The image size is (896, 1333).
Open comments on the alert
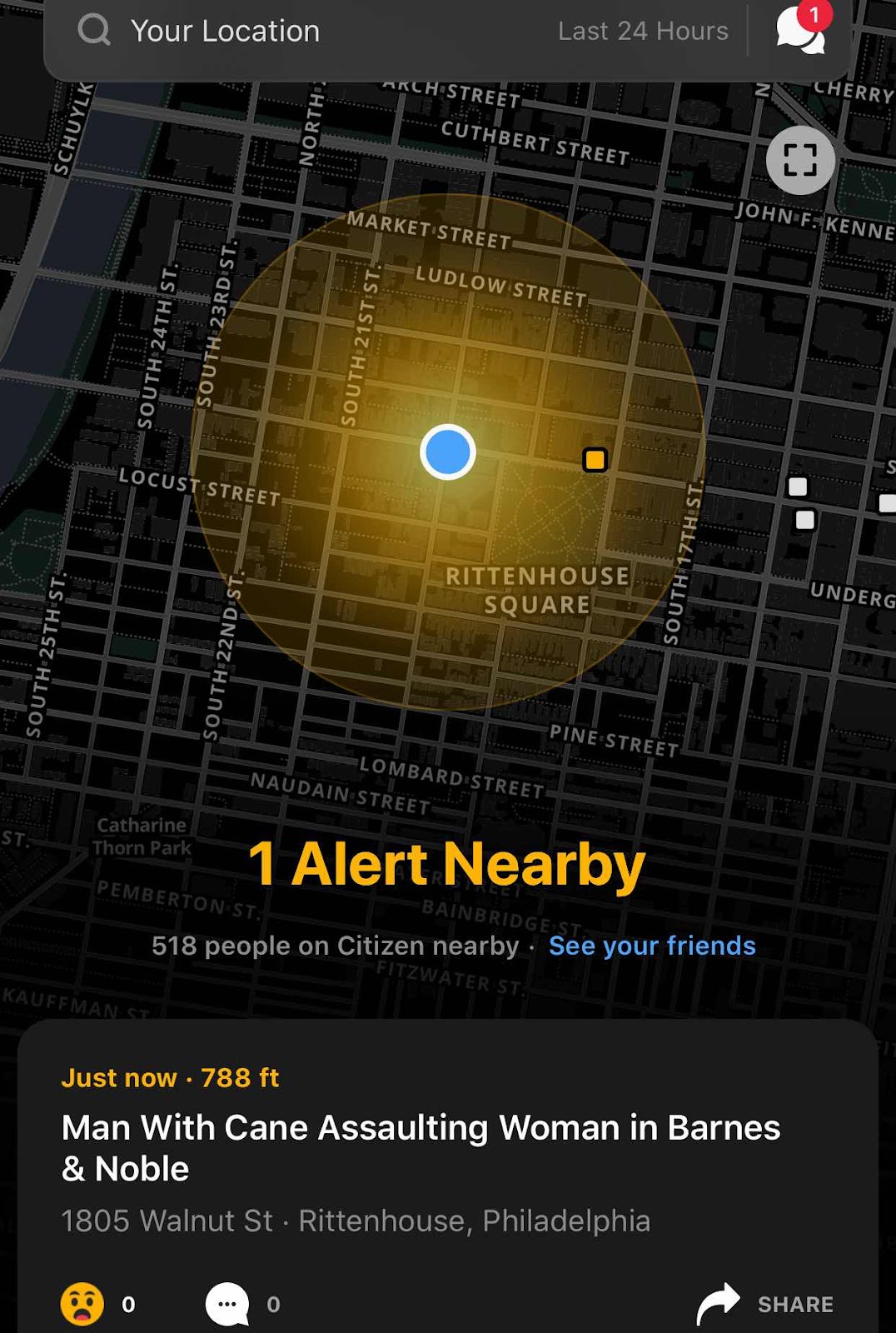(228, 1304)
